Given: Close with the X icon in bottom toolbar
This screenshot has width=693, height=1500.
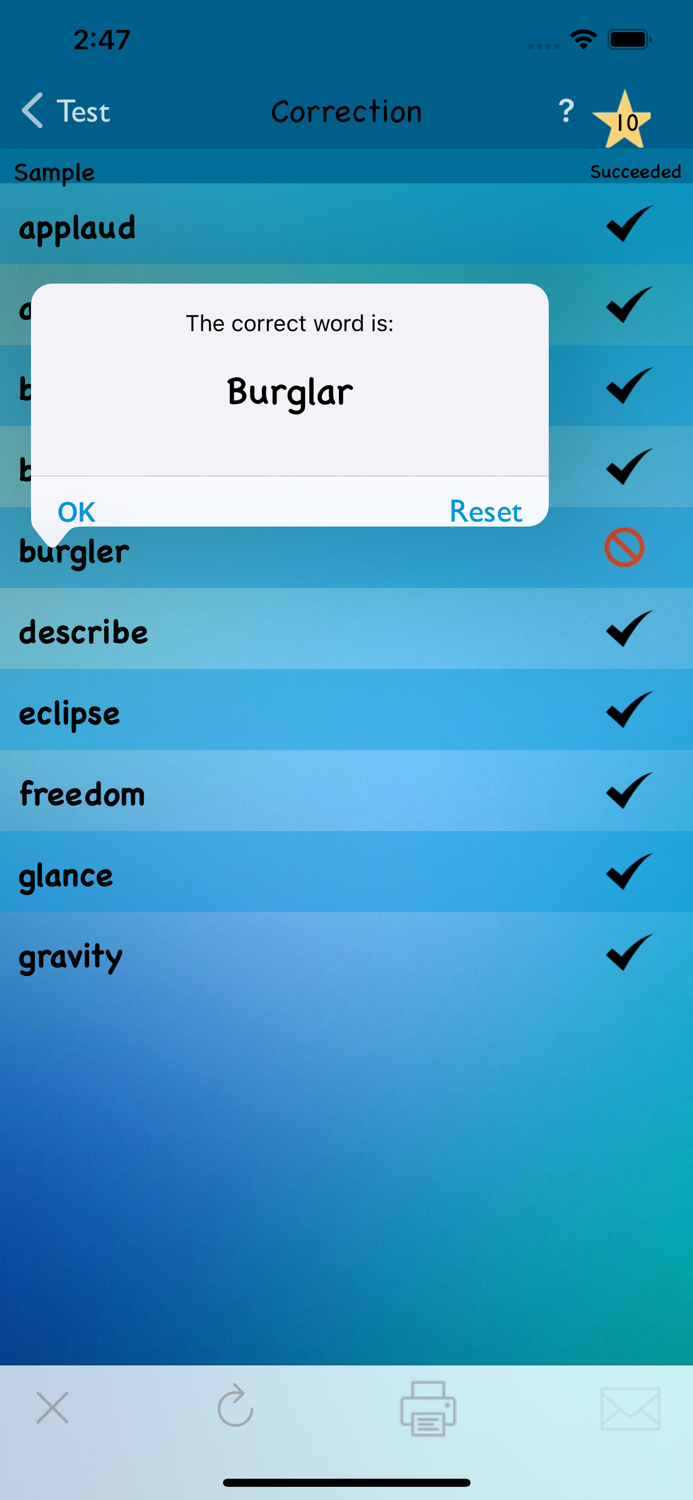Looking at the screenshot, I should (52, 1408).
